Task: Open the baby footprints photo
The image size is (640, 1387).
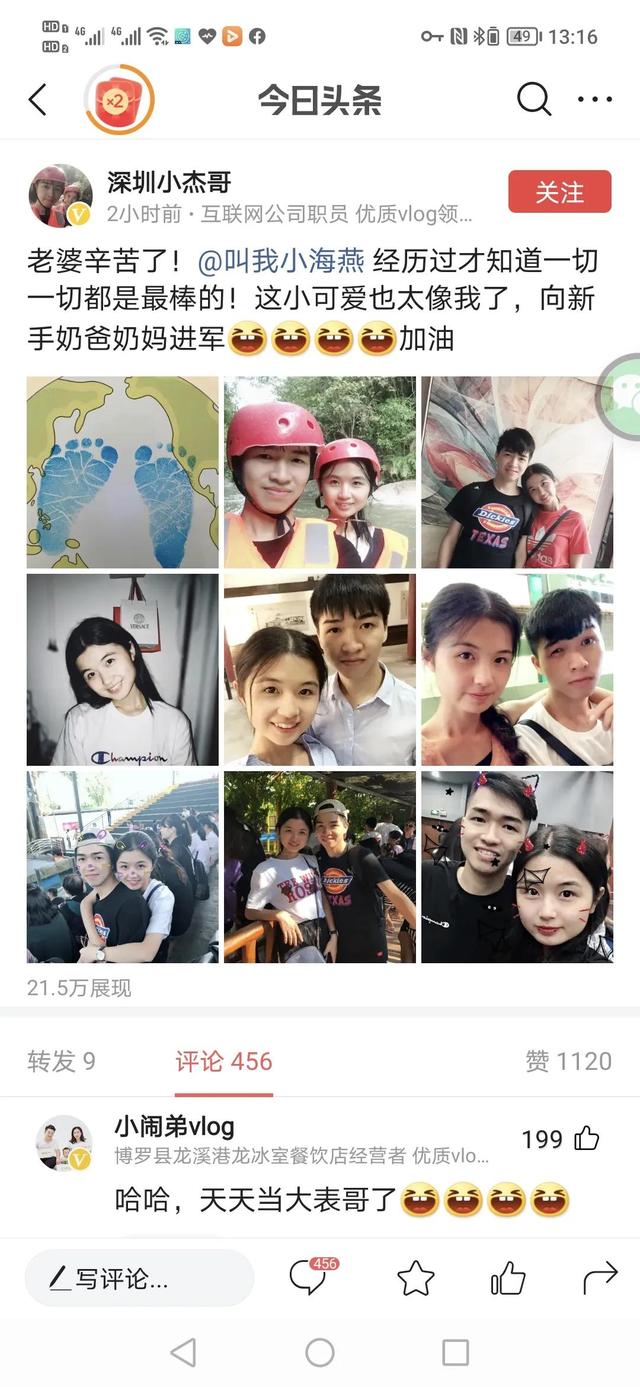Action: [122, 472]
